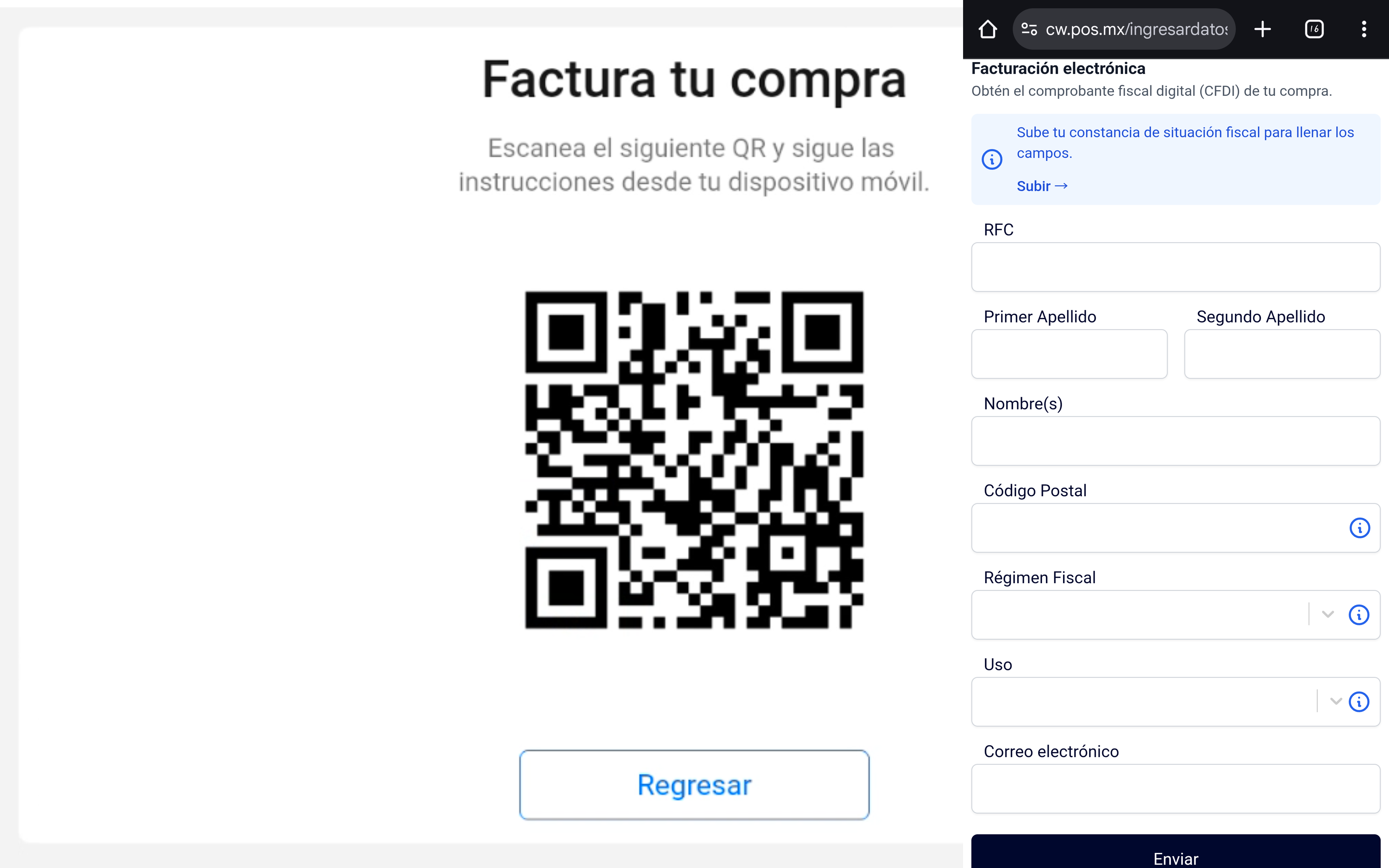
Task: Tap the Subir link
Action: tap(1041, 186)
